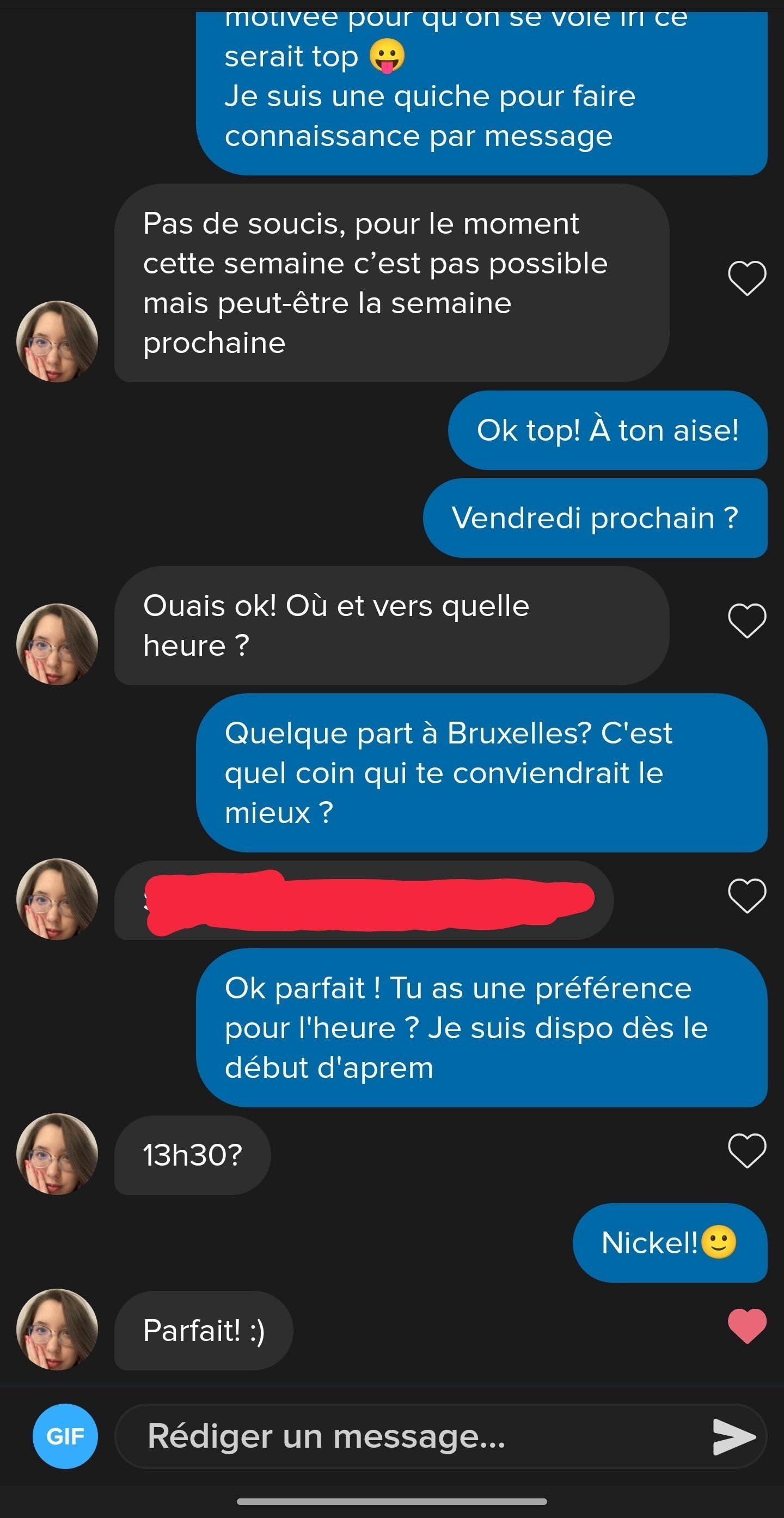Like the "13h30?" message
This screenshot has width=784, height=1518.
[746, 1150]
